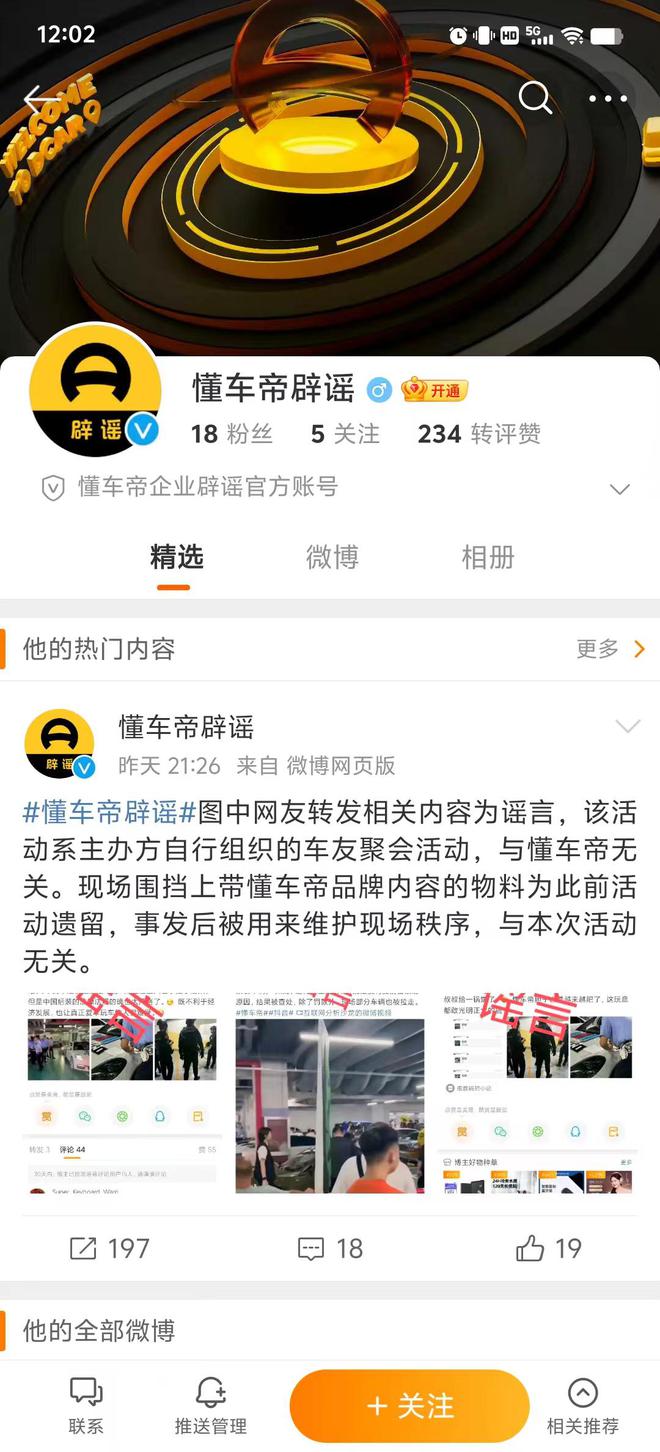Open the first post image
This screenshot has width=660, height=1452.
pos(121,1092)
